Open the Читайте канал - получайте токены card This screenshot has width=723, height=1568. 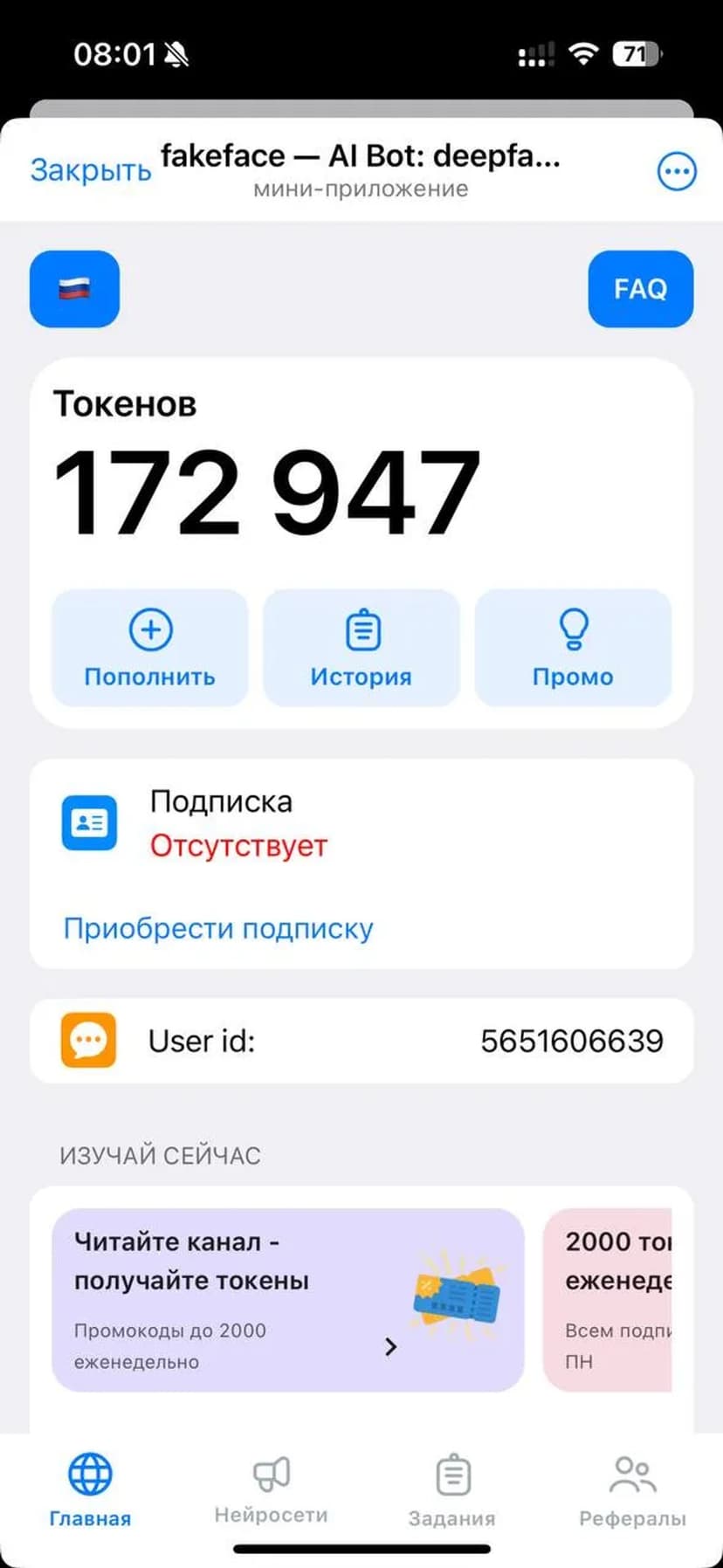coord(287,1300)
